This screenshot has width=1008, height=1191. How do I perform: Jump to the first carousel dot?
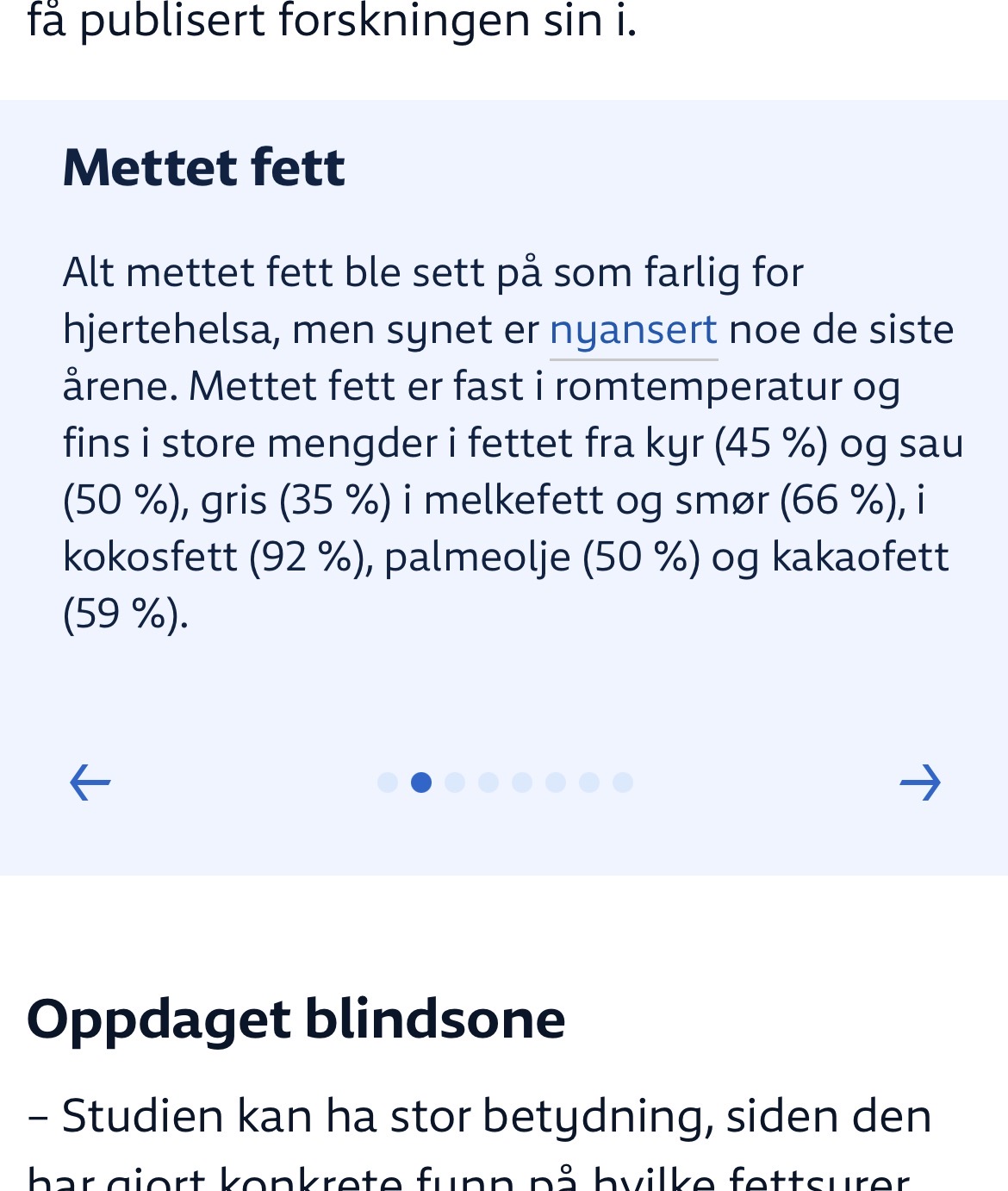tap(388, 783)
